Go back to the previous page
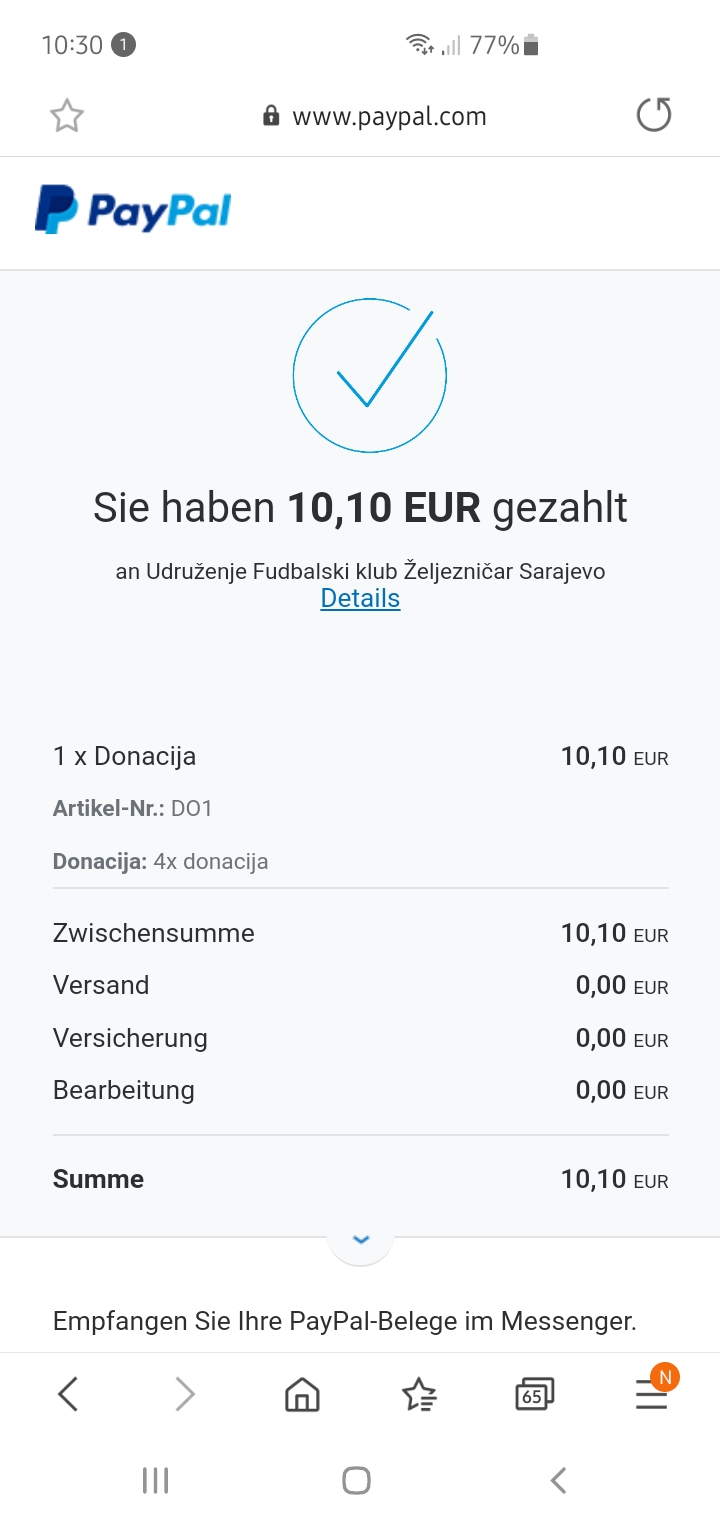Image resolution: width=720 pixels, height=1520 pixels. click(x=68, y=1393)
